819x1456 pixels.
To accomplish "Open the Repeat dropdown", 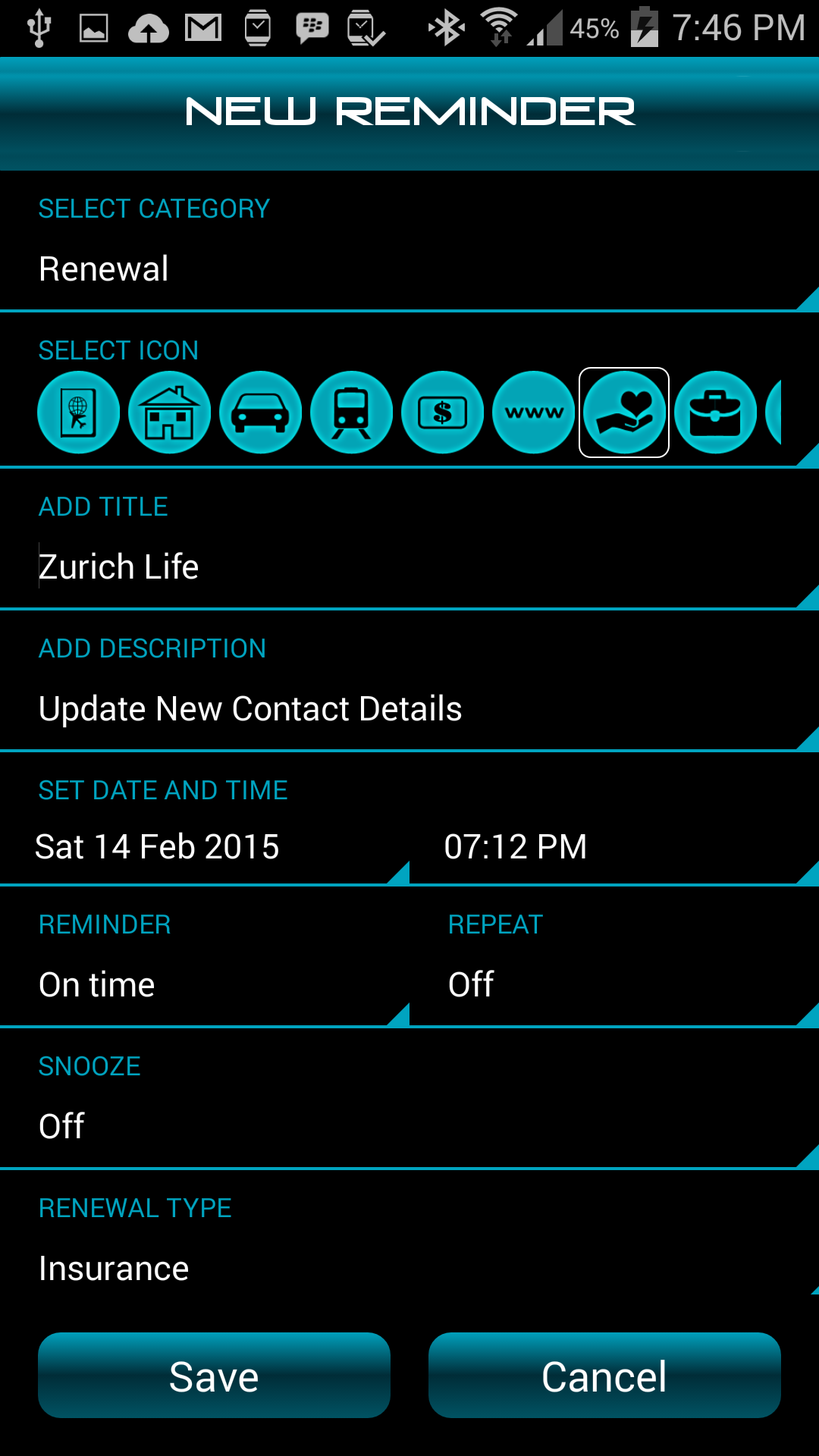I will point(614,985).
